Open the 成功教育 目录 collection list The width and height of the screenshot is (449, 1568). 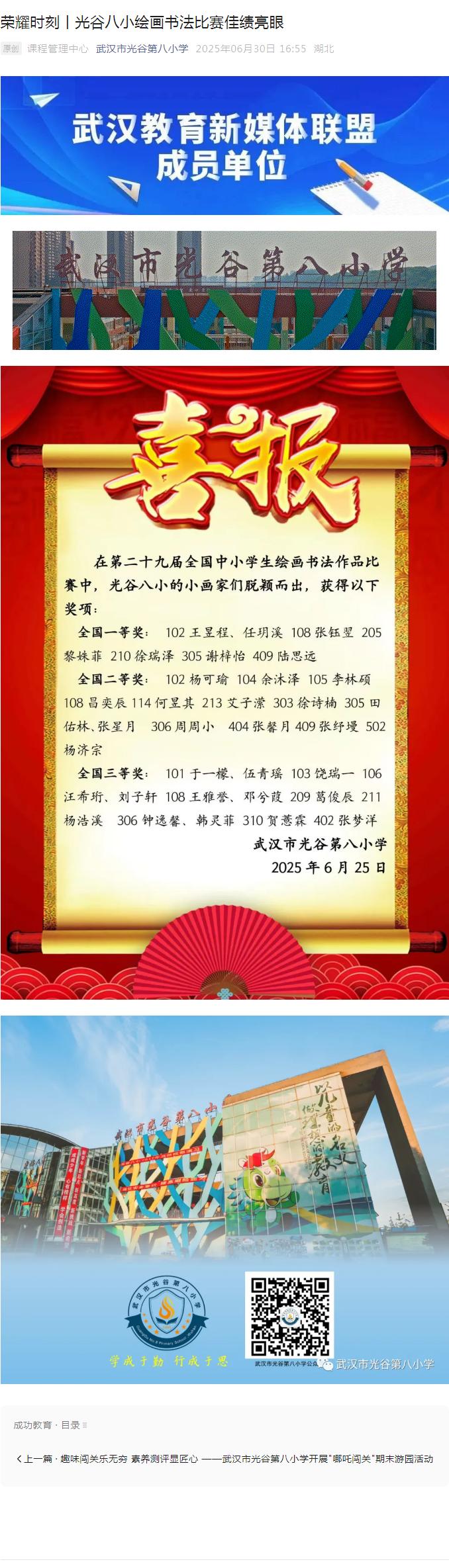click(50, 1424)
